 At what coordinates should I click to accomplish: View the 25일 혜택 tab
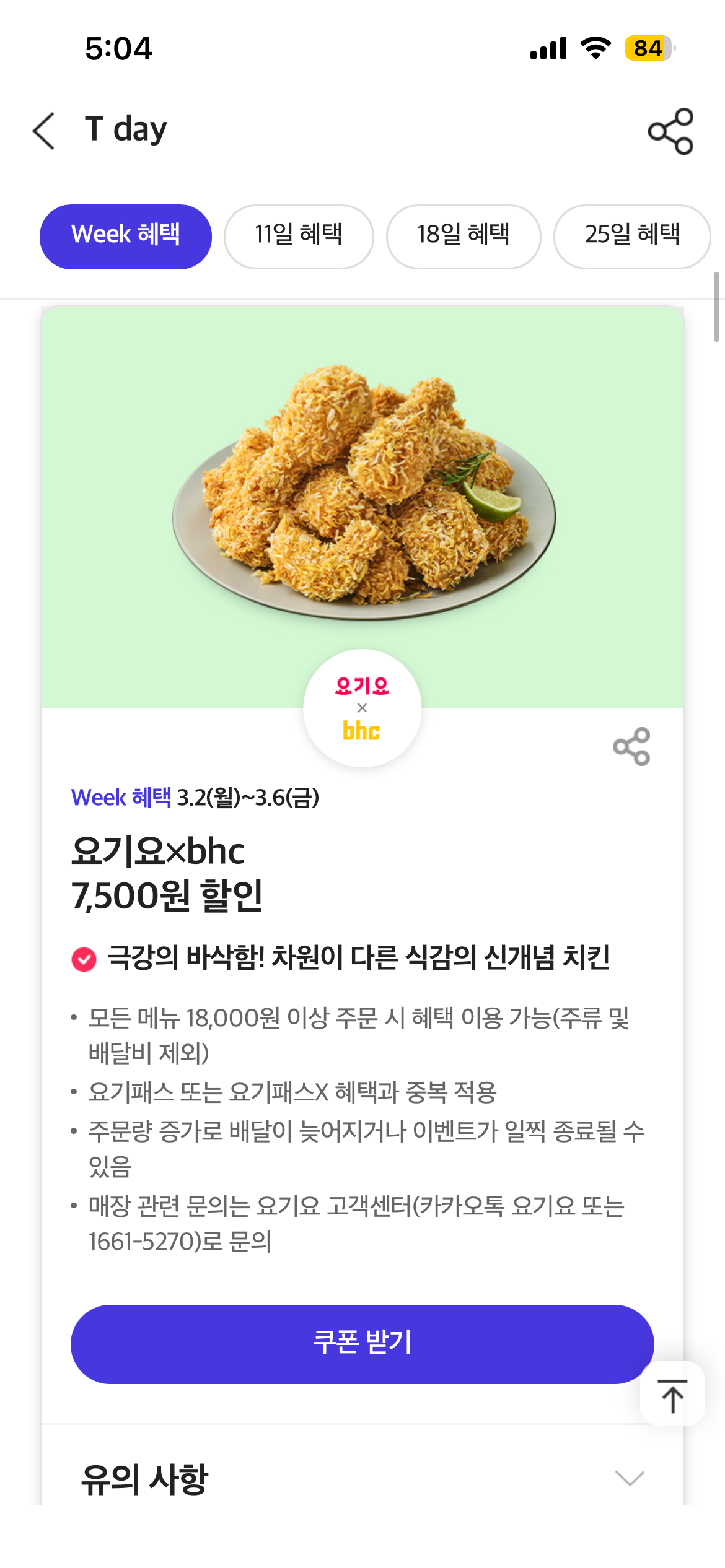coord(631,236)
